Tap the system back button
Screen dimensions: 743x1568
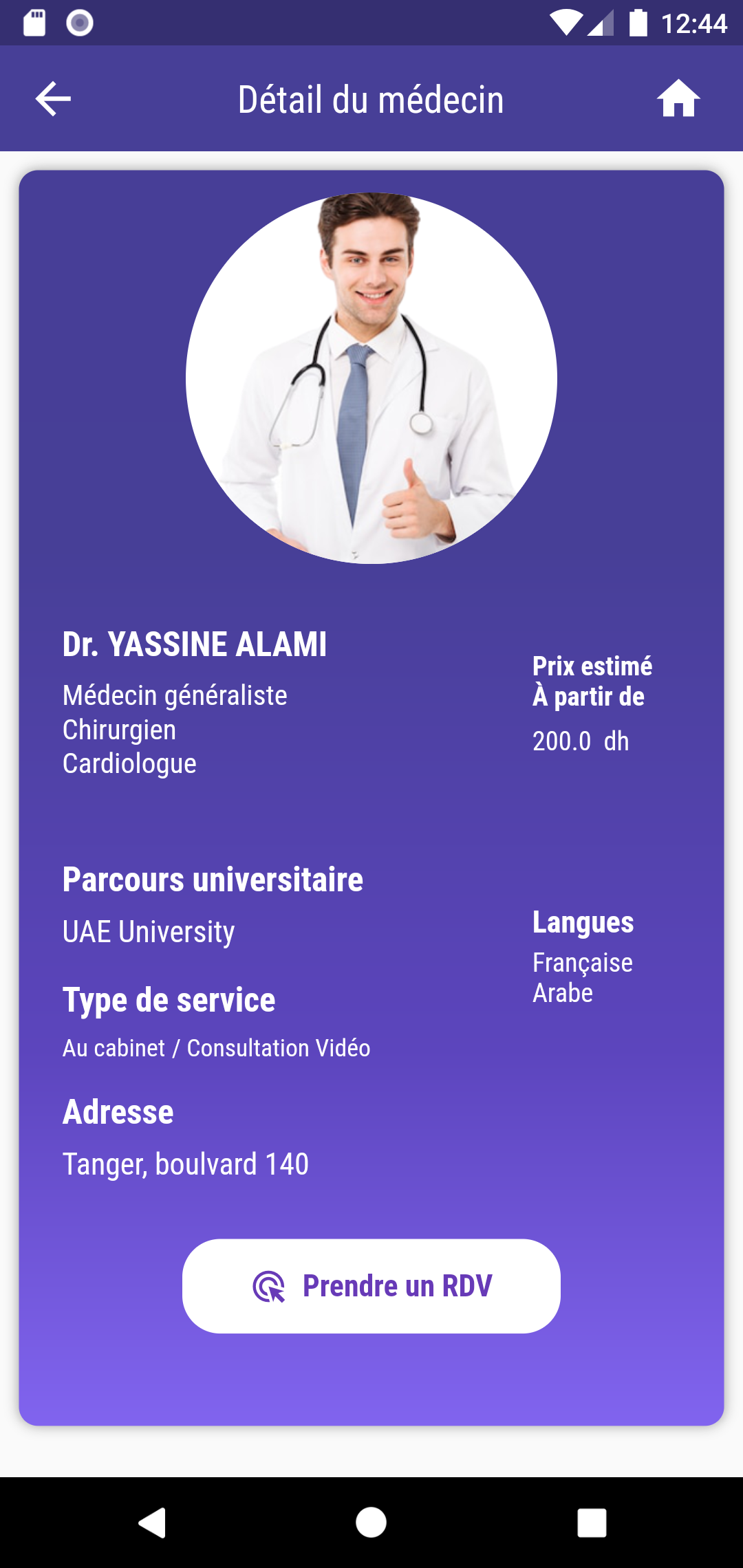[152, 1522]
